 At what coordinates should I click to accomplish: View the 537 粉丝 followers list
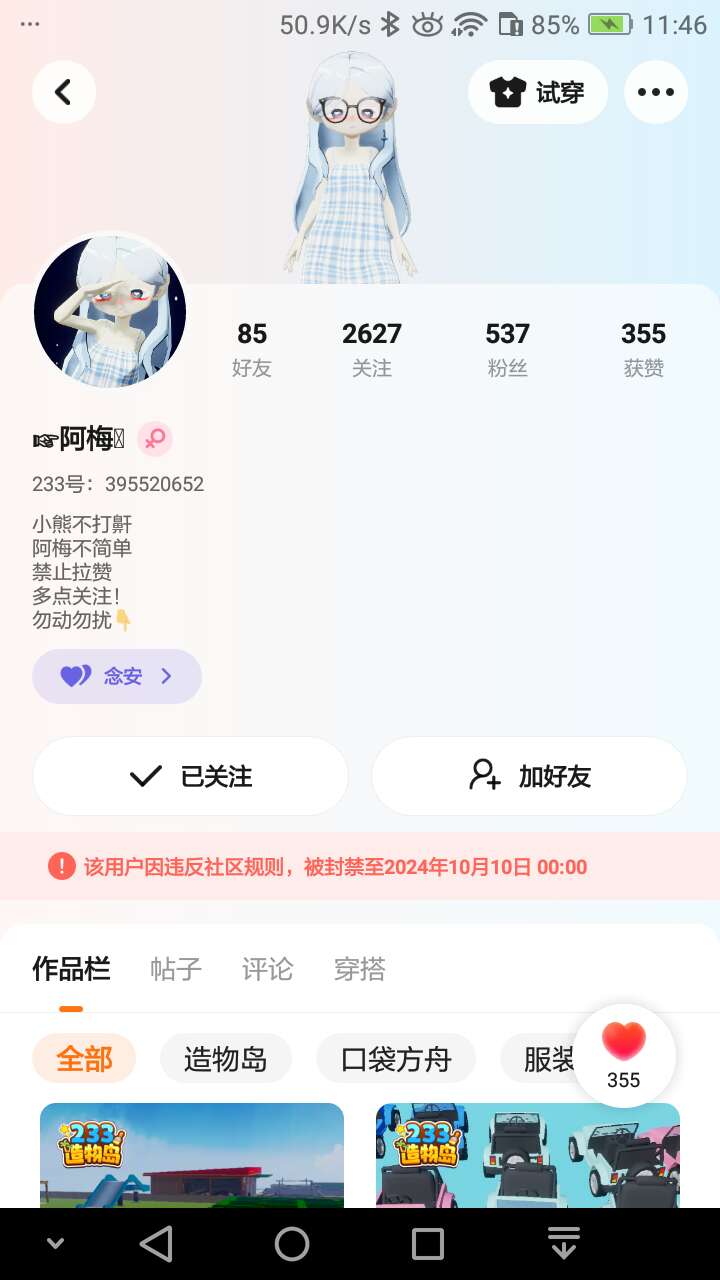point(507,348)
